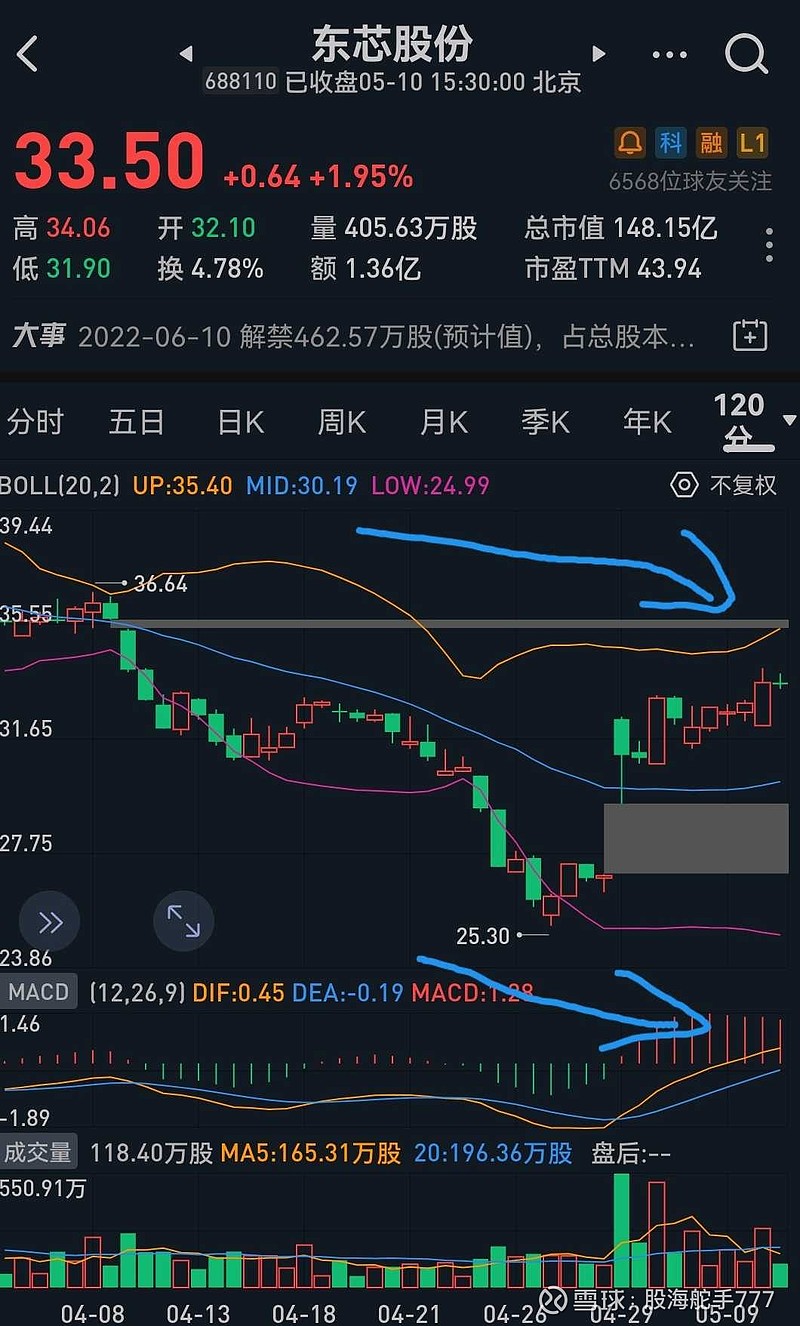Select the 日K chart tab
Viewport: 800px width, 1326px height.
(x=240, y=422)
